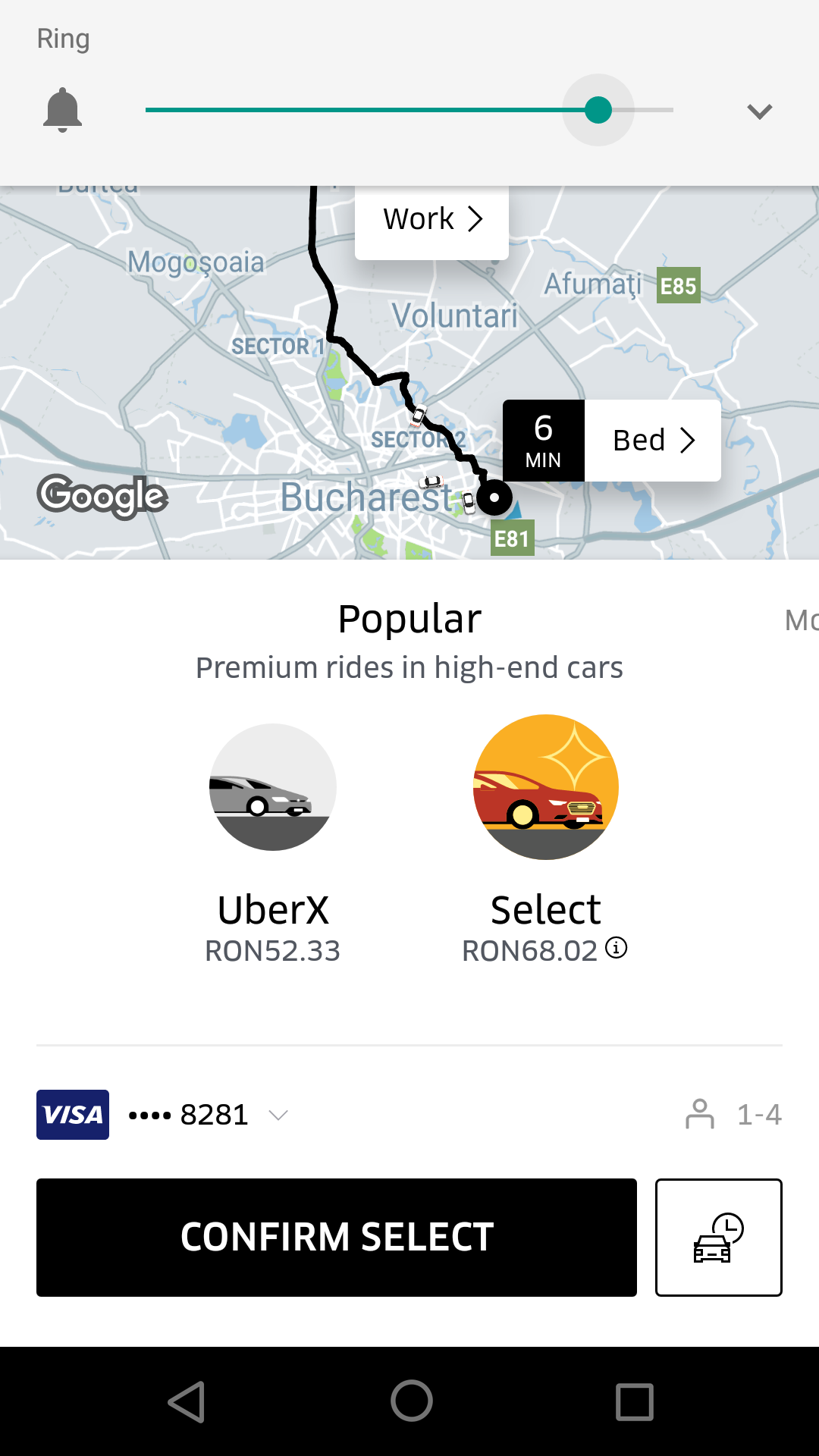The image size is (819, 1456).
Task: Select the Popular ride category
Action: coord(409,617)
